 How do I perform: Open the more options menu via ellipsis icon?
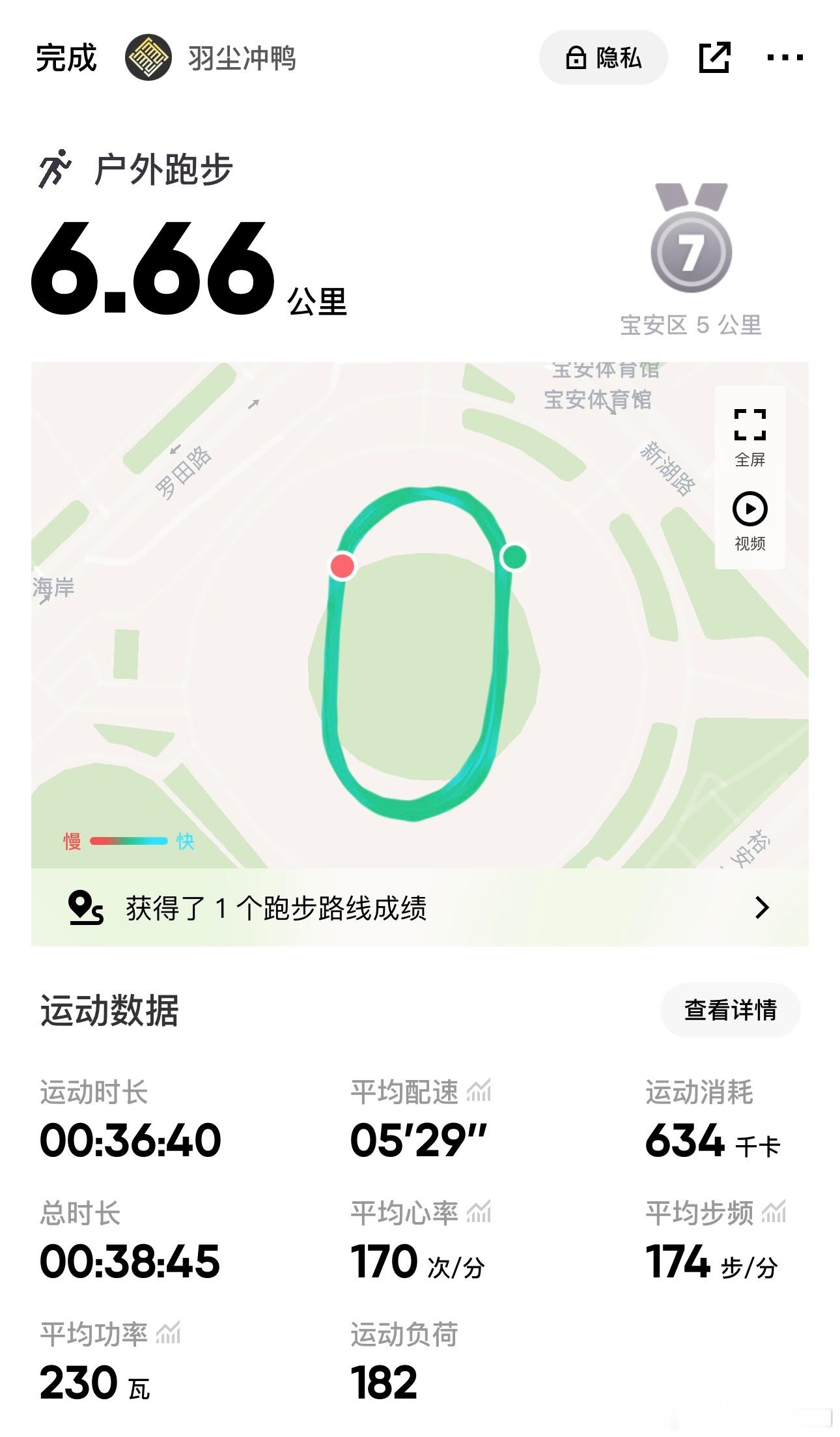[786, 57]
